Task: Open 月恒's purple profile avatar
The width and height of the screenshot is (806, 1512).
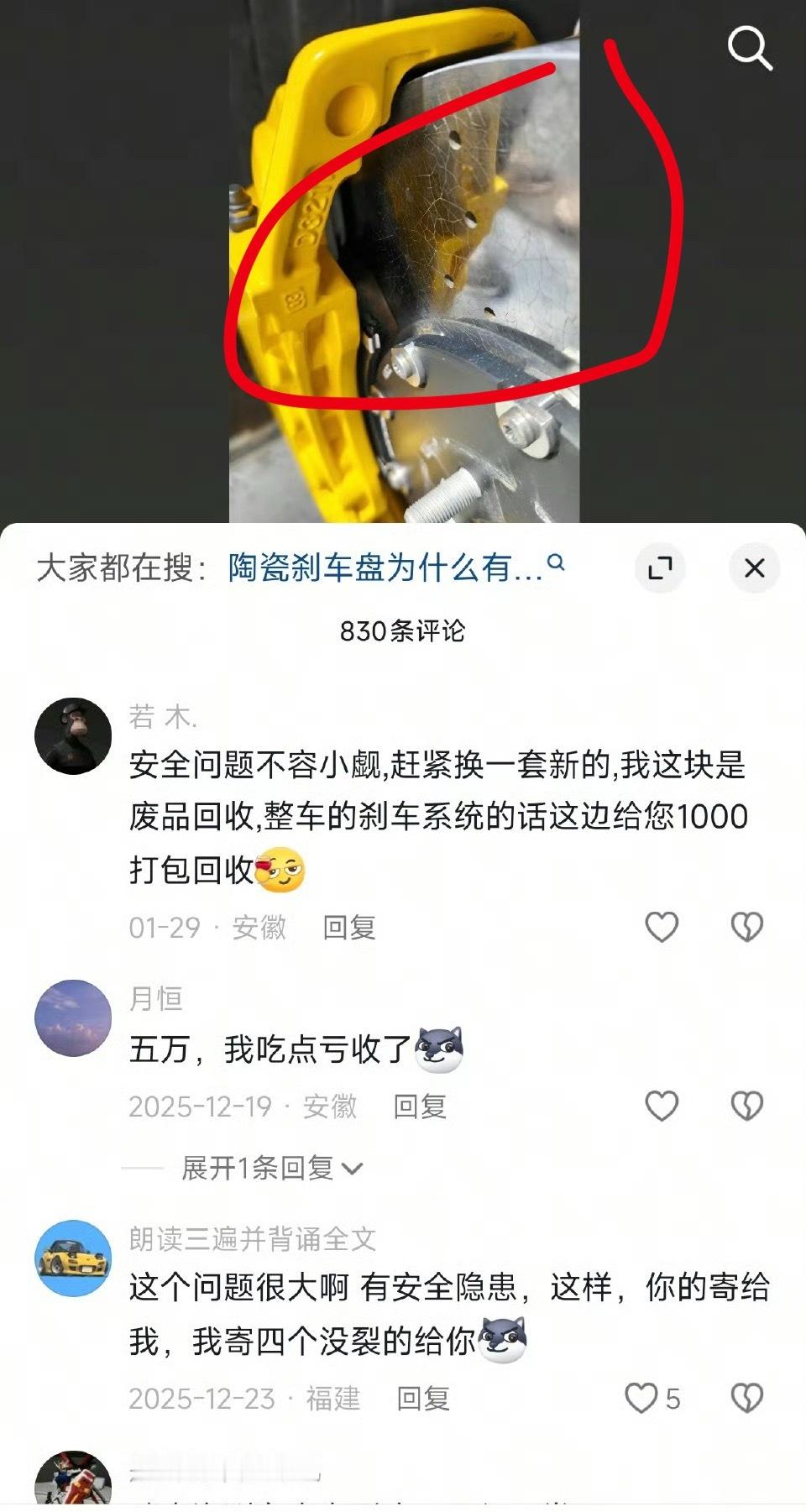Action: click(71, 1017)
